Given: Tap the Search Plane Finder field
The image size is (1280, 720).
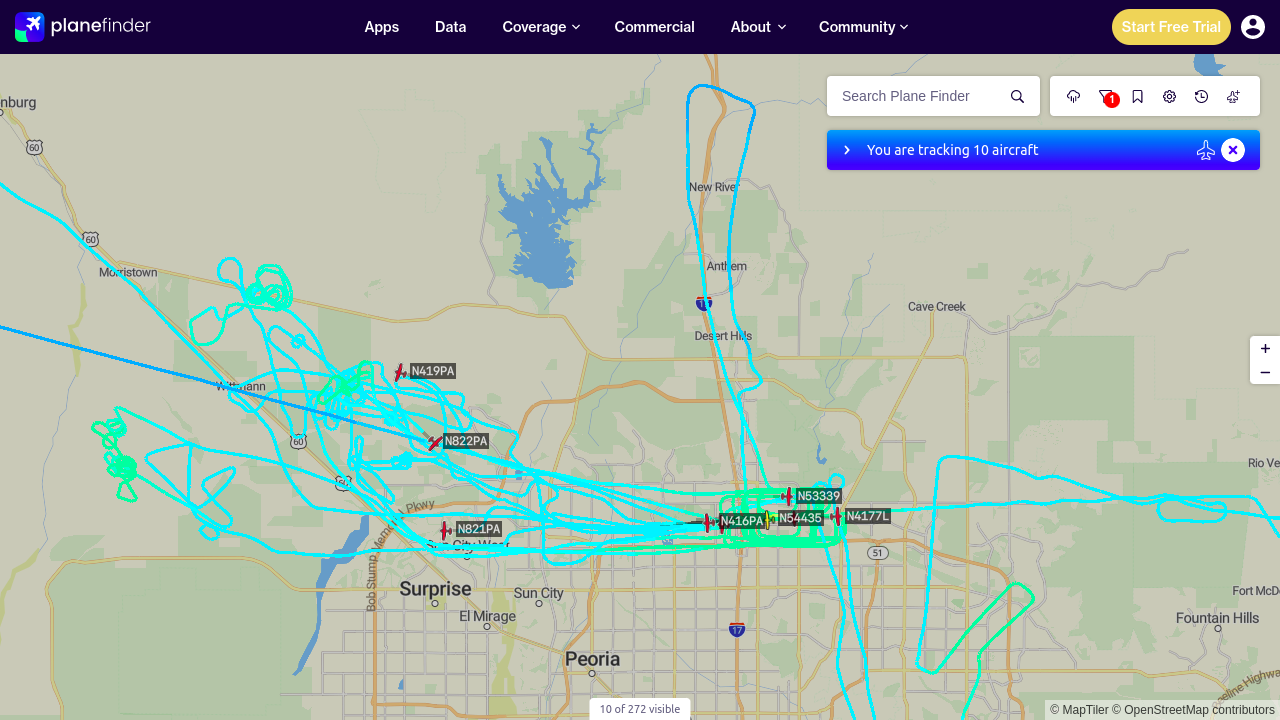Looking at the screenshot, I should click(x=920, y=96).
